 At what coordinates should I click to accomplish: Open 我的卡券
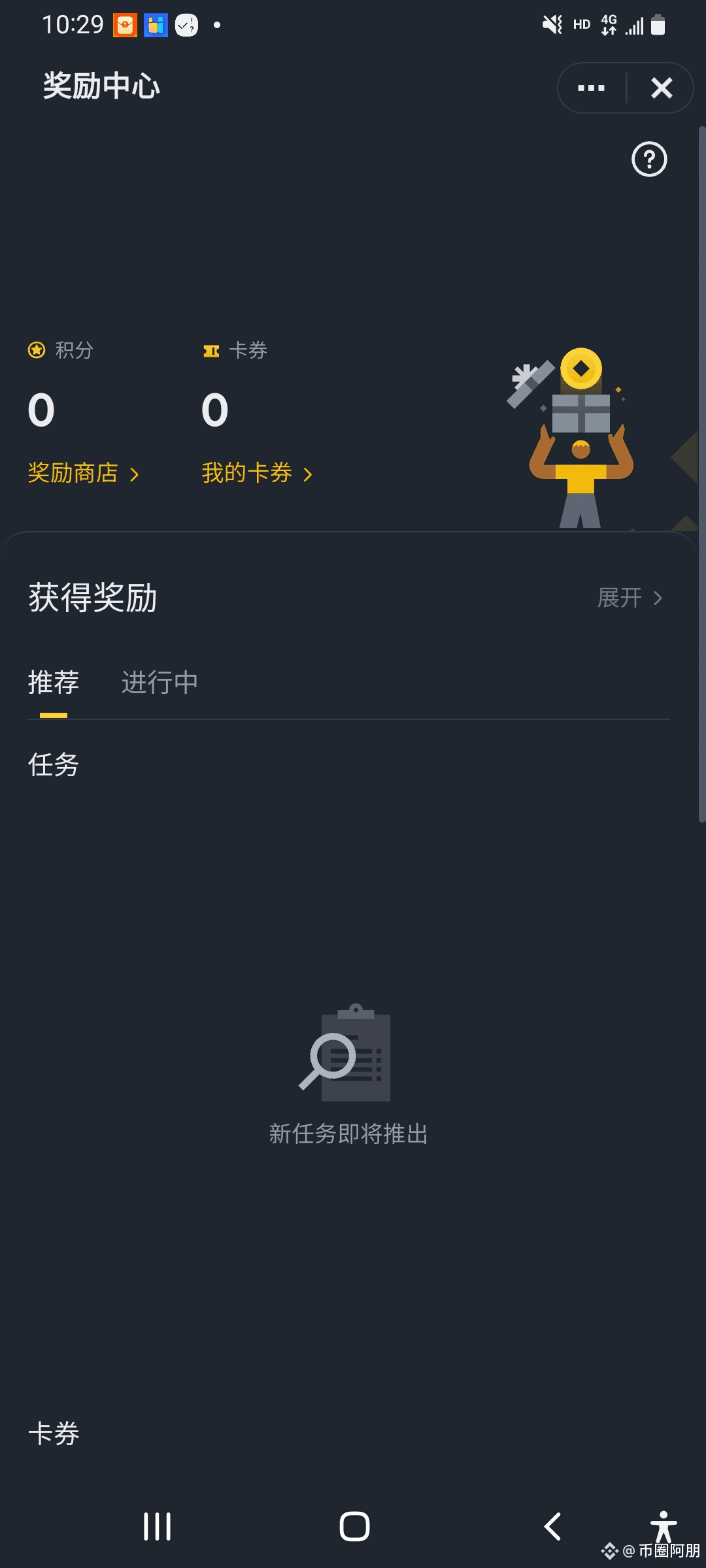tap(256, 473)
